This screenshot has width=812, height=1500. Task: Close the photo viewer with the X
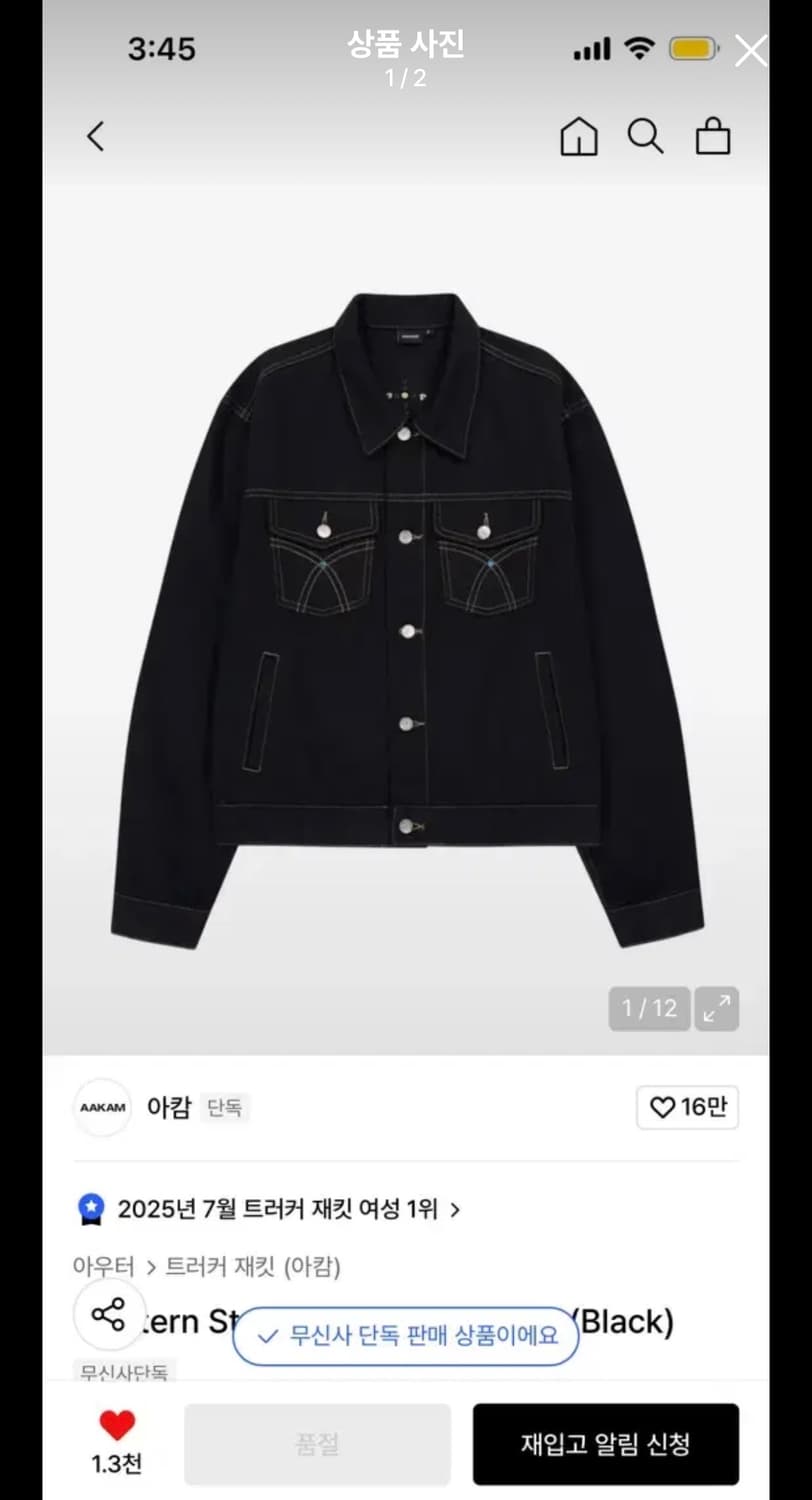750,52
